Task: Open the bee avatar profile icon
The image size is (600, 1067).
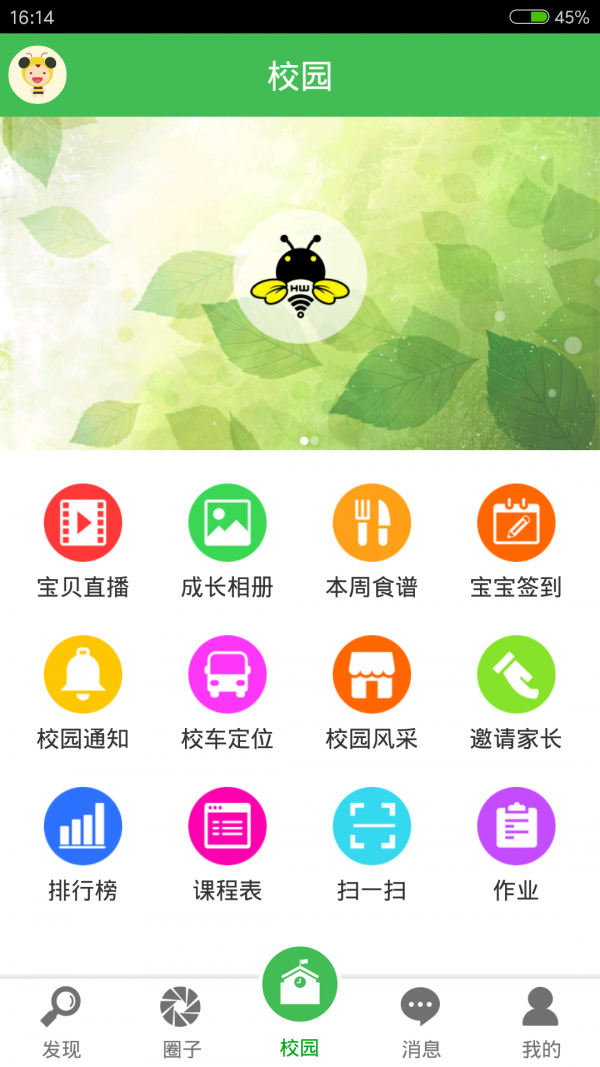Action: pyautogui.click(x=37, y=75)
